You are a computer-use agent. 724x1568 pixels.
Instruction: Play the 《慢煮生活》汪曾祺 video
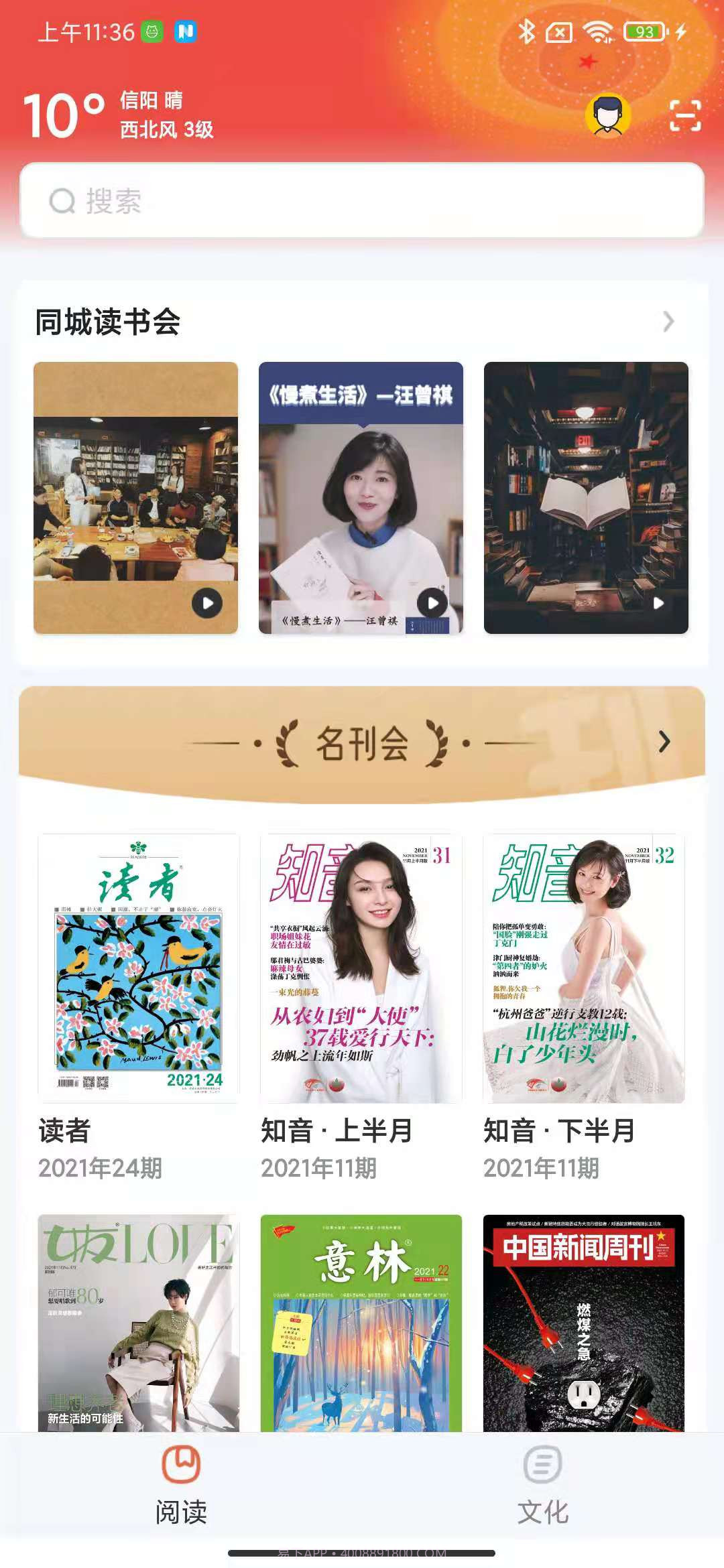tap(432, 601)
